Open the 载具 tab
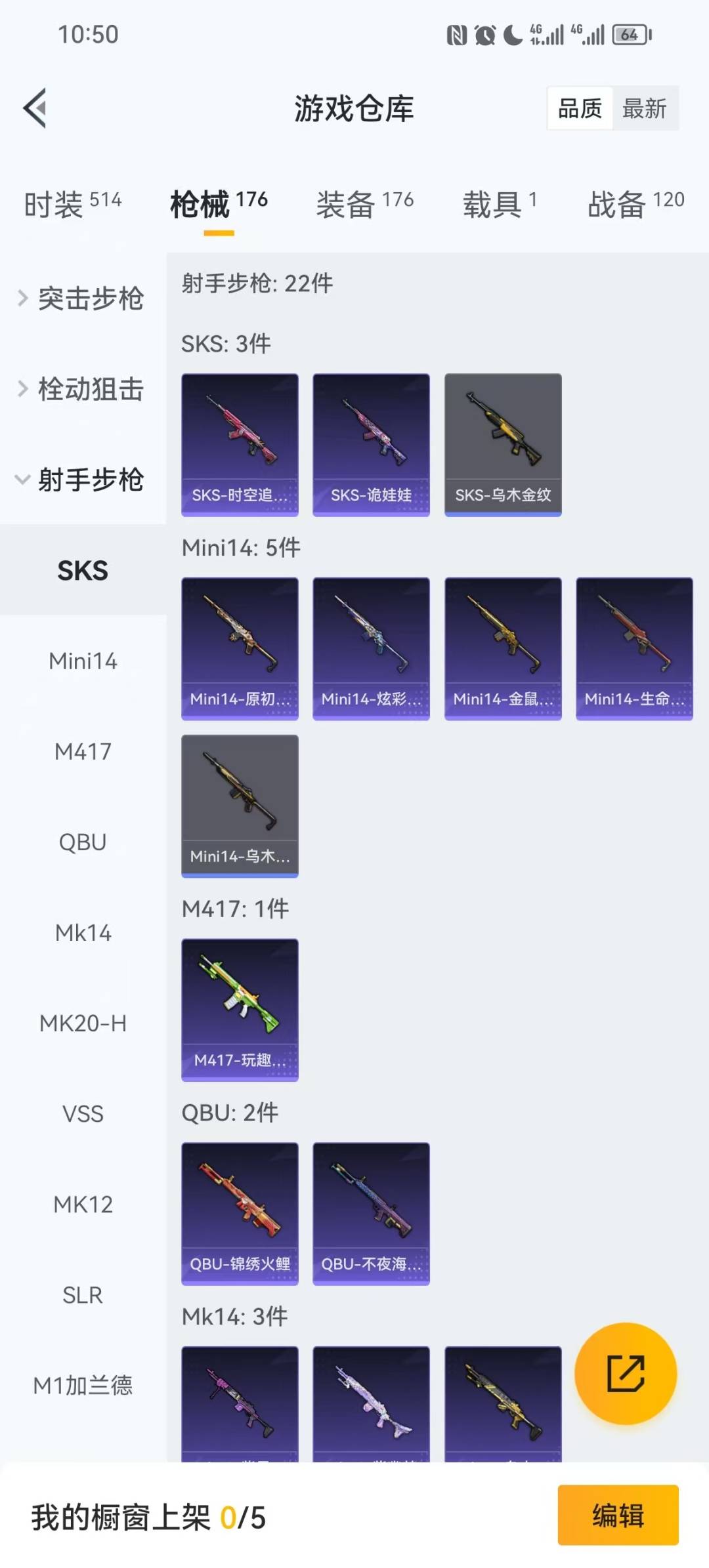The image size is (709, 1568). point(500,204)
